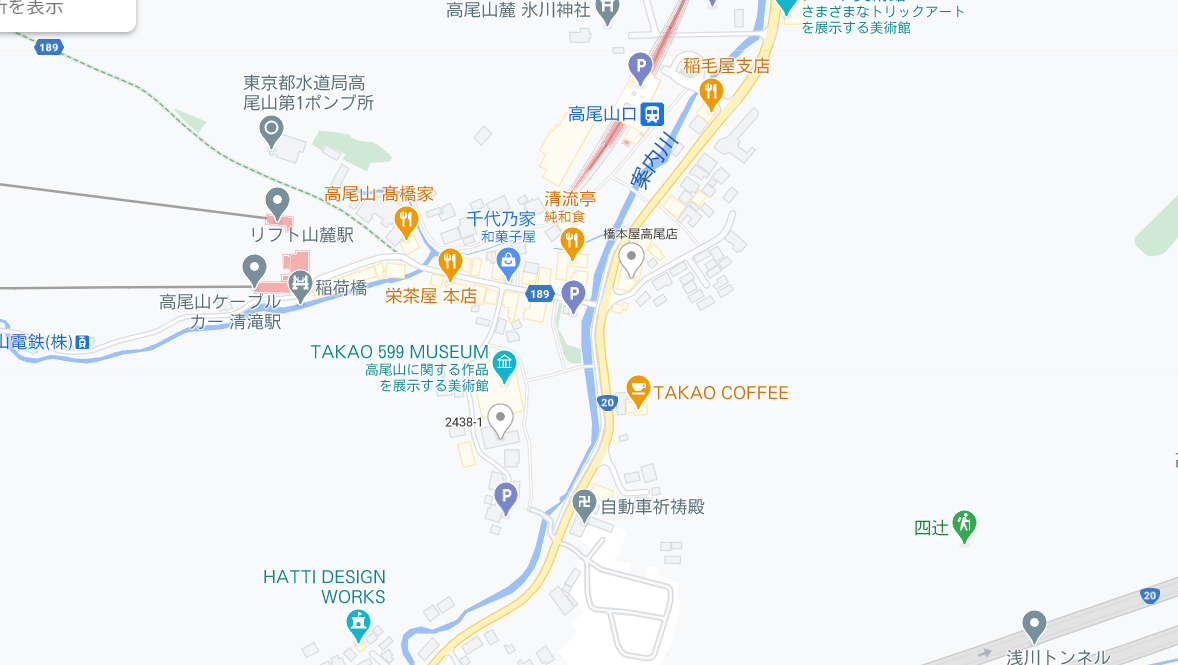Select the 2438-1 address pin
The width and height of the screenshot is (1178, 665).
coord(499,419)
